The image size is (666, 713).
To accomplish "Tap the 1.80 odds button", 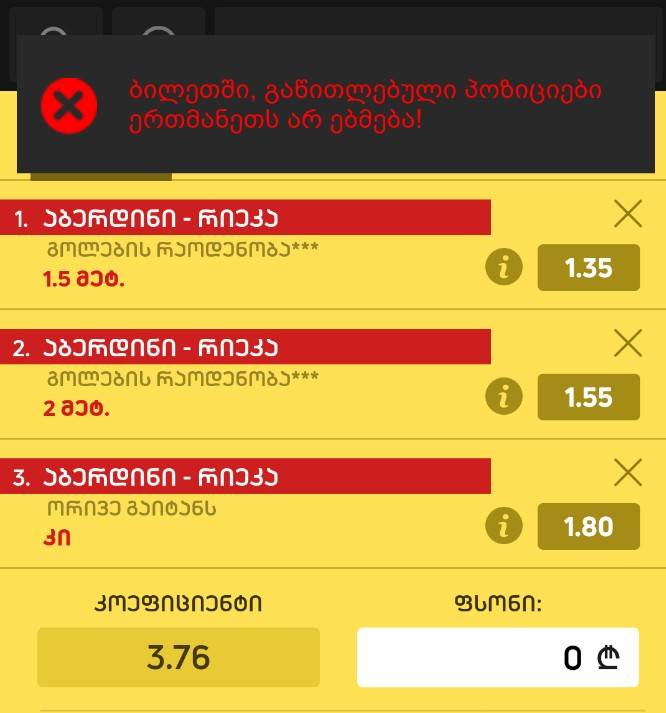I will (x=588, y=526).
